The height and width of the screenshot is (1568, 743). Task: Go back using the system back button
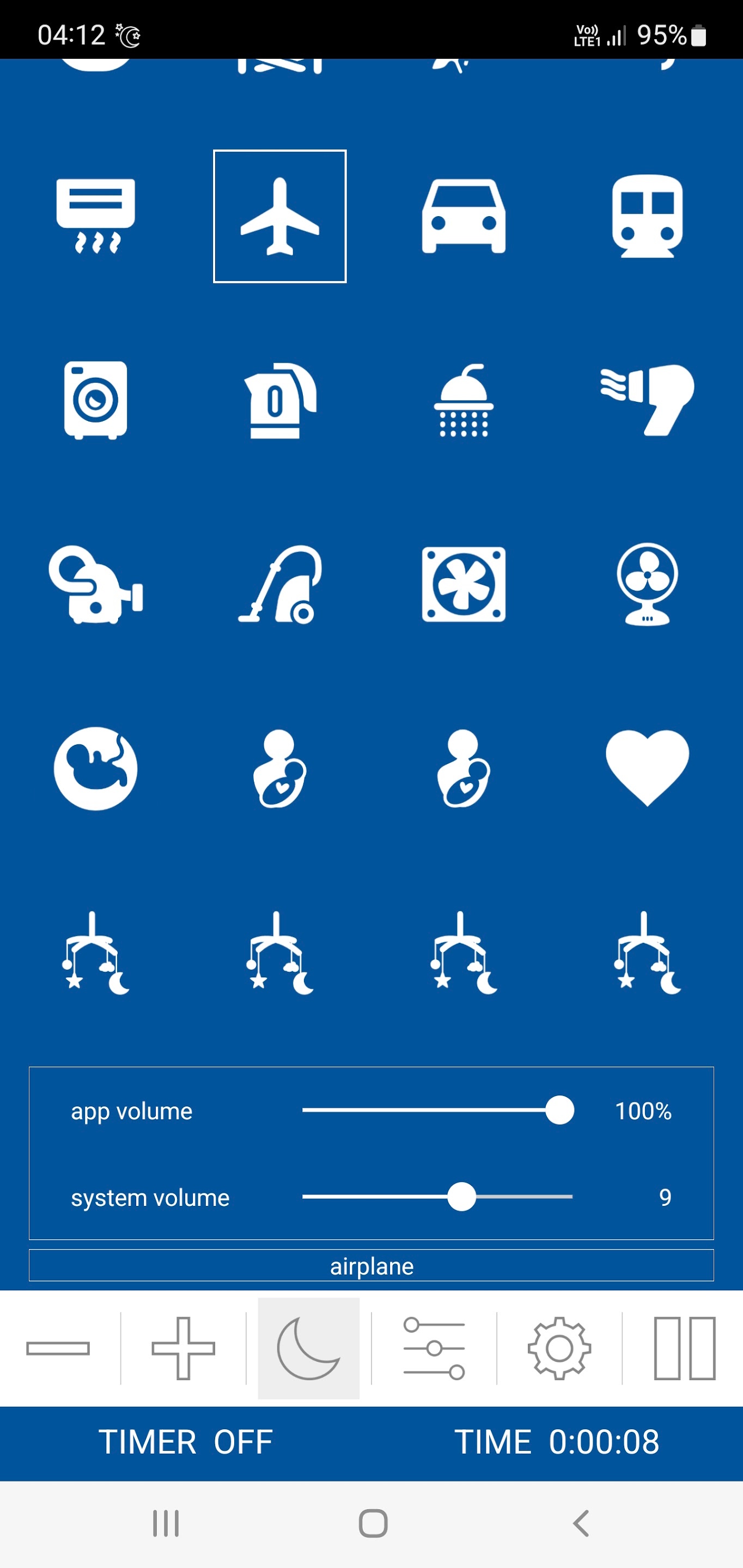tap(581, 1523)
